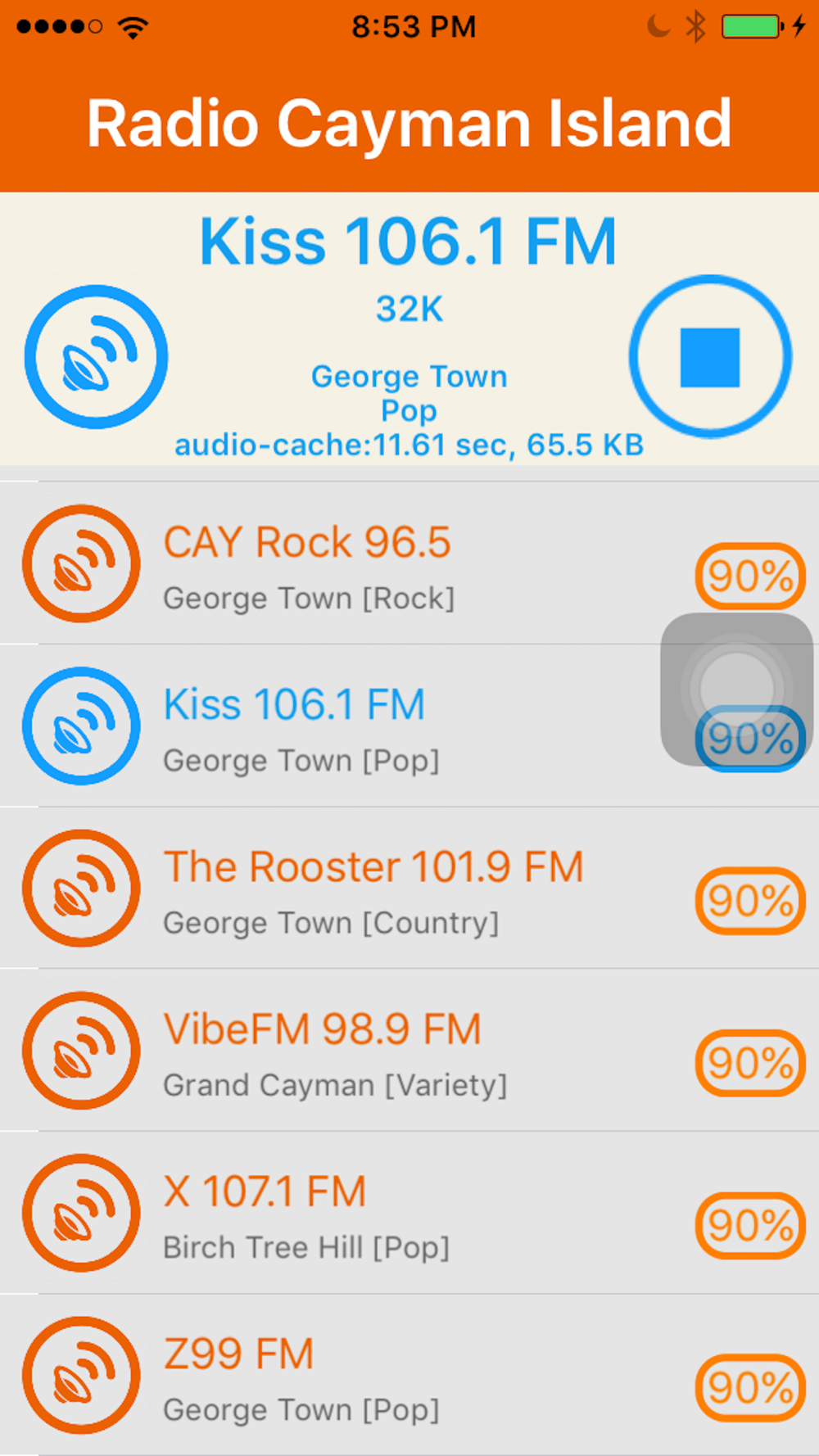Tap the 90% badge for The Rooster 101.9 FM
The width and height of the screenshot is (819, 1456).
(750, 900)
